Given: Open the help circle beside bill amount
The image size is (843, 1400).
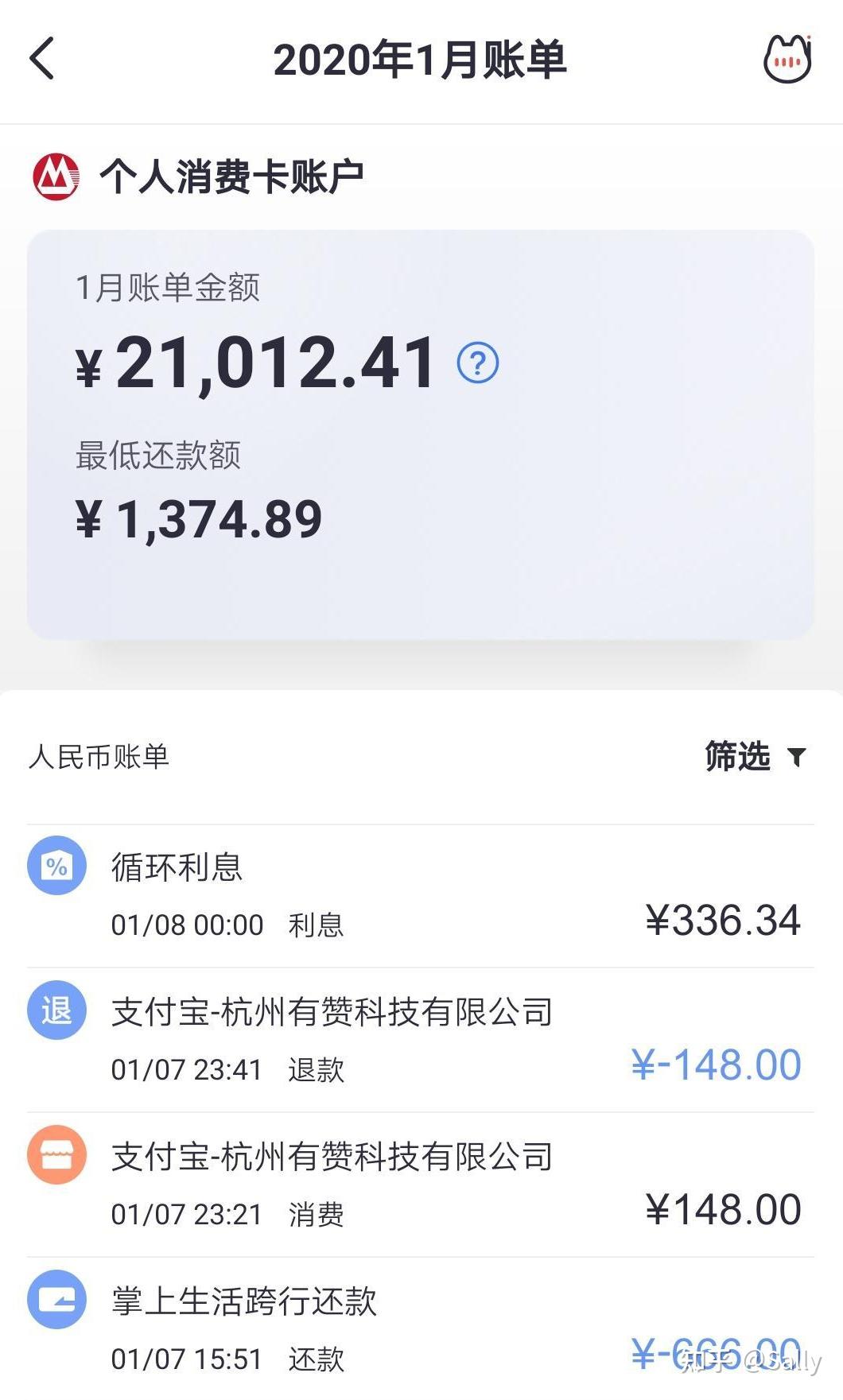Looking at the screenshot, I should tap(478, 363).
